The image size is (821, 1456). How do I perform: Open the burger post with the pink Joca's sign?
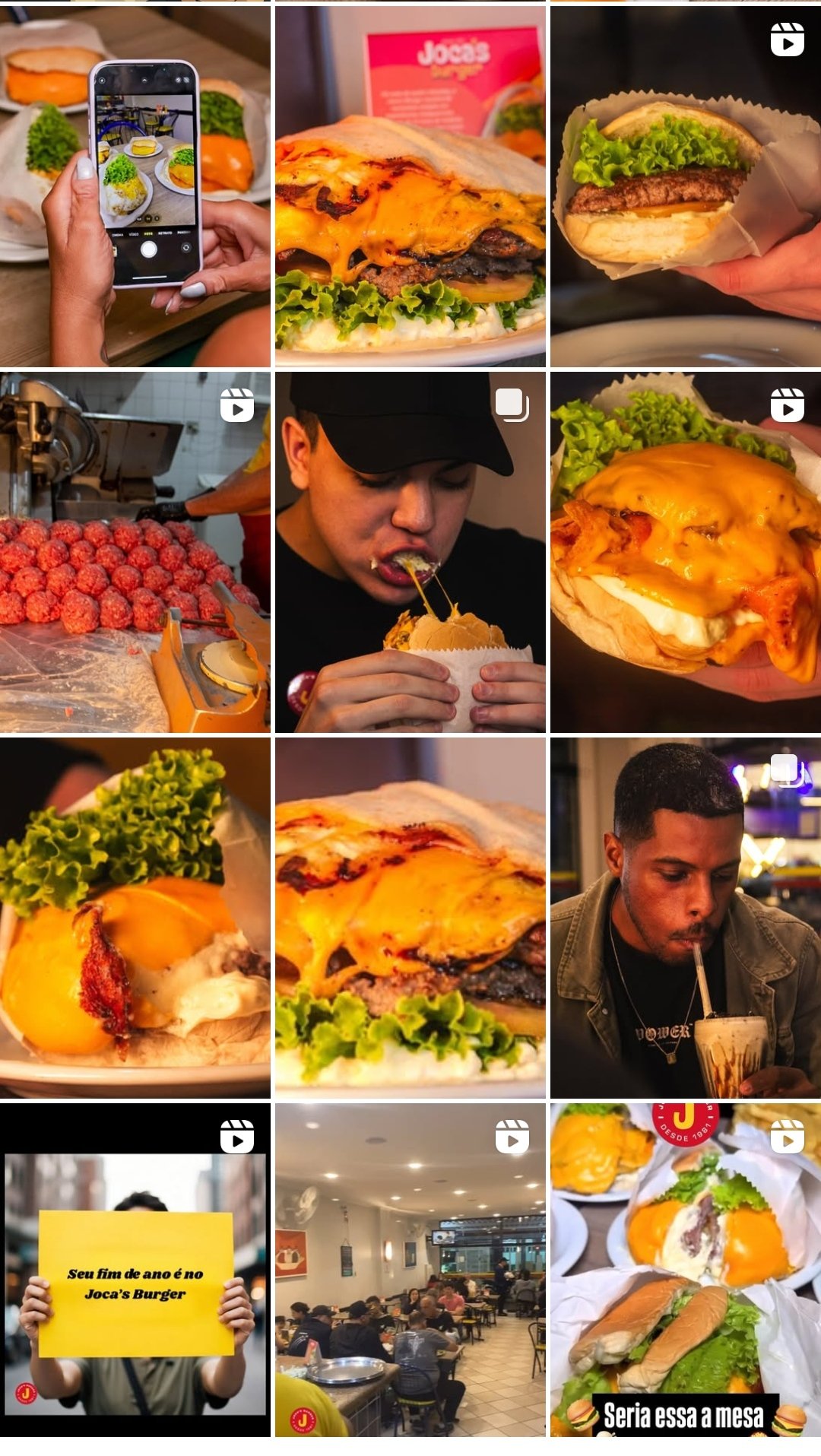(410, 186)
